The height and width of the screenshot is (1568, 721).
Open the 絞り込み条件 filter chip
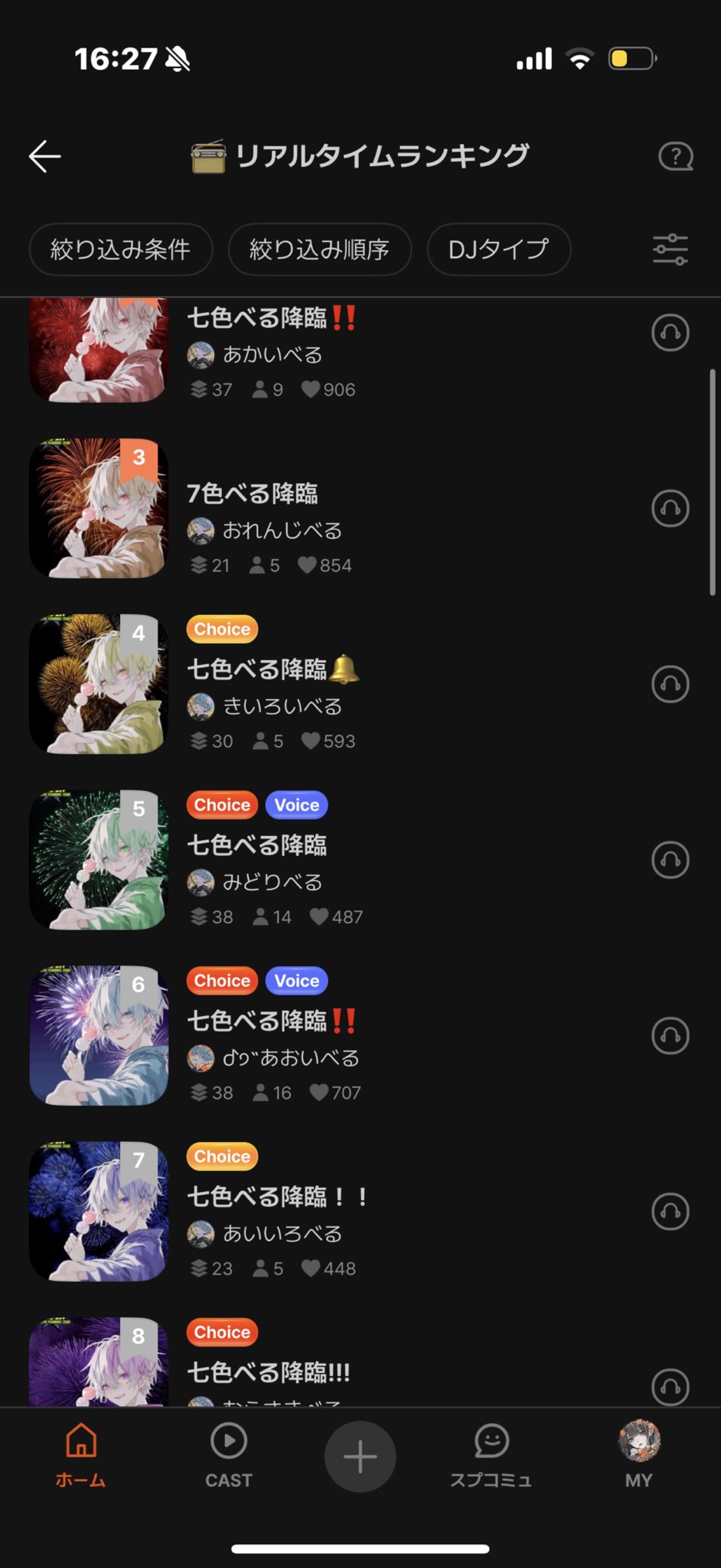click(x=121, y=250)
